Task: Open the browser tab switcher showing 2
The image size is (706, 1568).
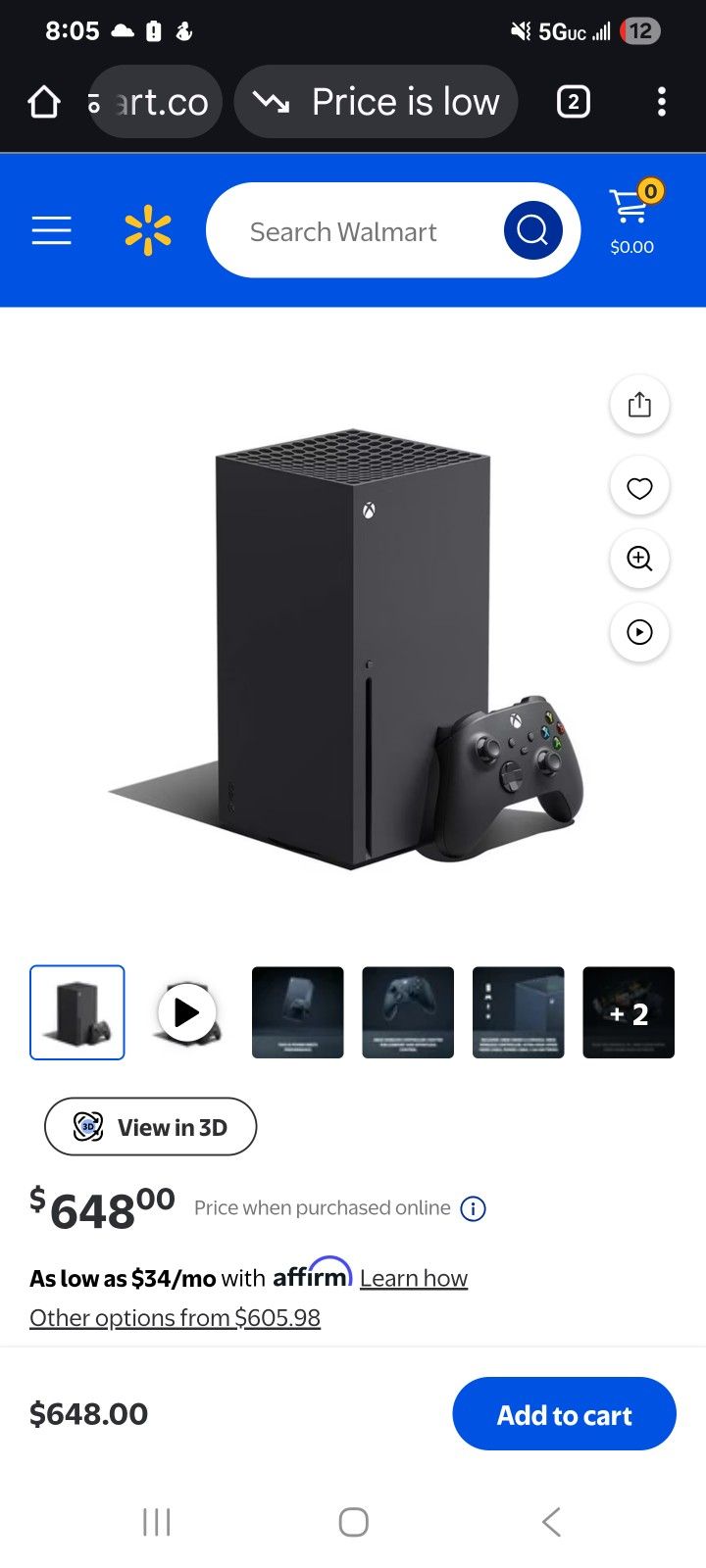Action: (x=573, y=101)
